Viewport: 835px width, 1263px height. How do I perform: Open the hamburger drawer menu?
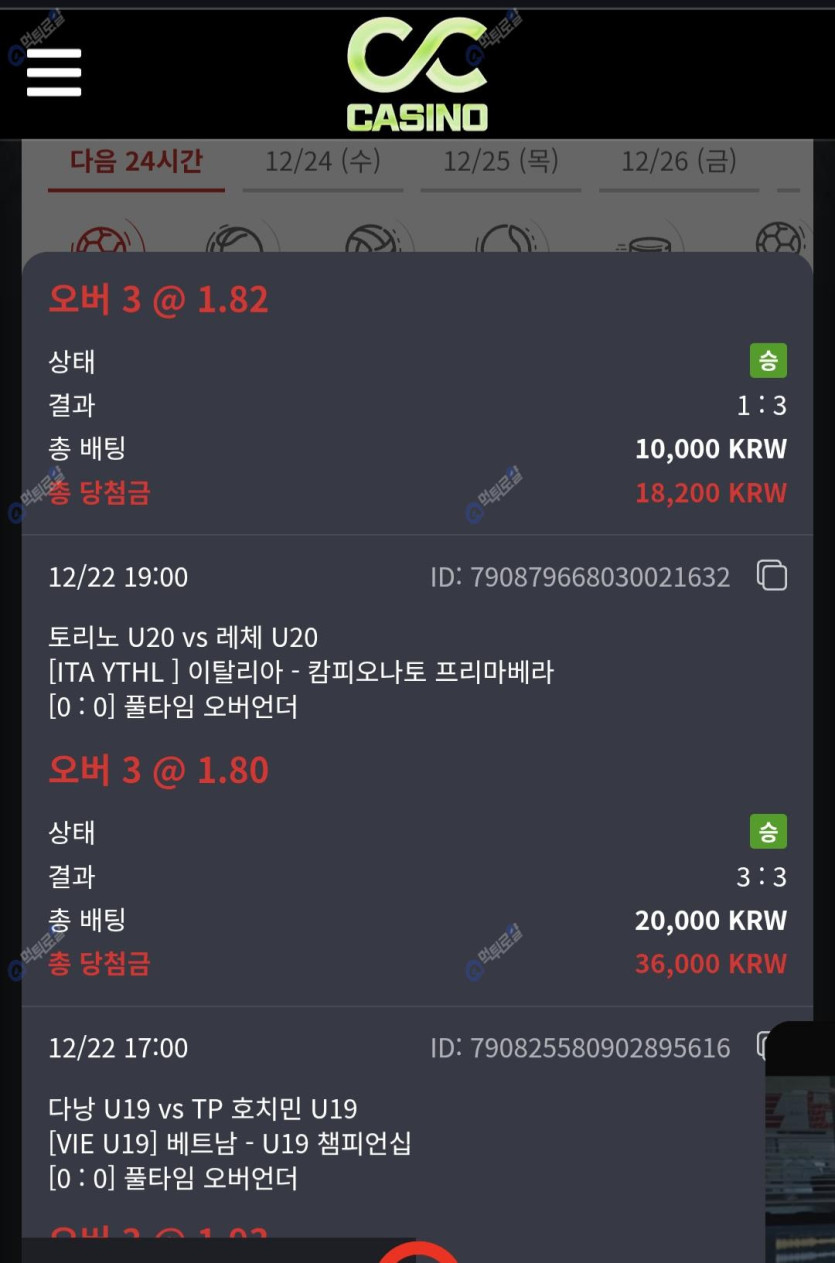pos(54,72)
